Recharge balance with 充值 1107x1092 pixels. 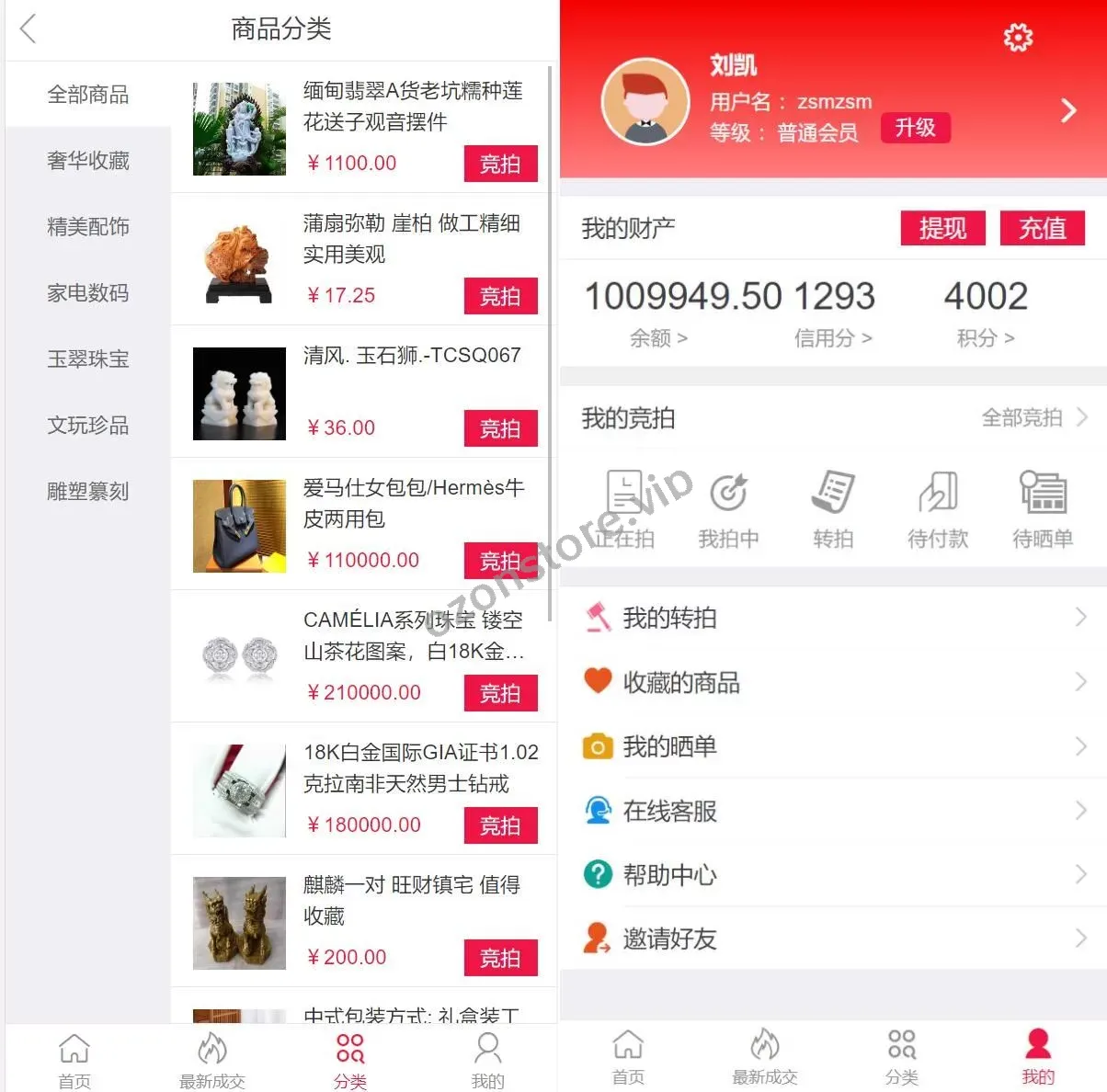point(1042,228)
